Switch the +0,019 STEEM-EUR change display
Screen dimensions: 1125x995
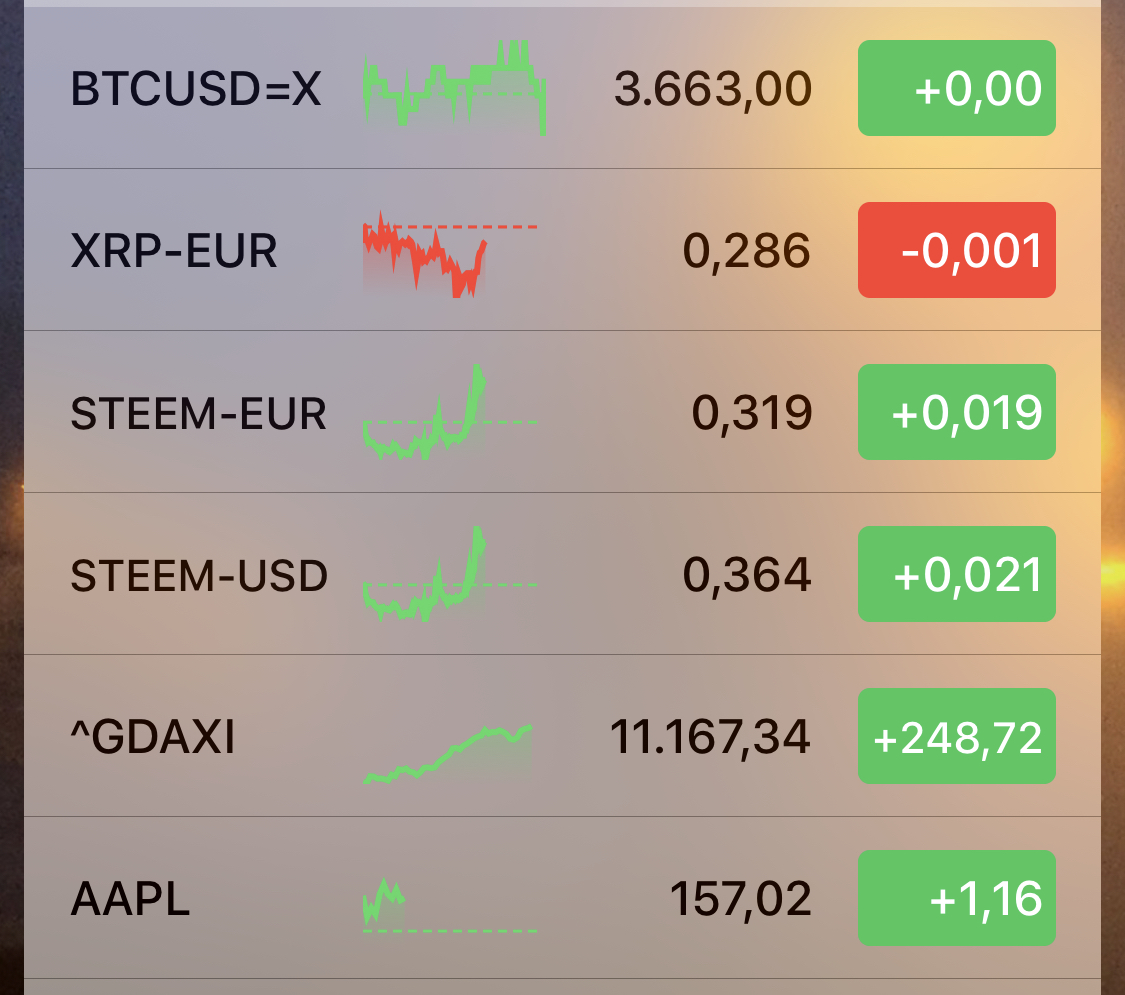[956, 412]
